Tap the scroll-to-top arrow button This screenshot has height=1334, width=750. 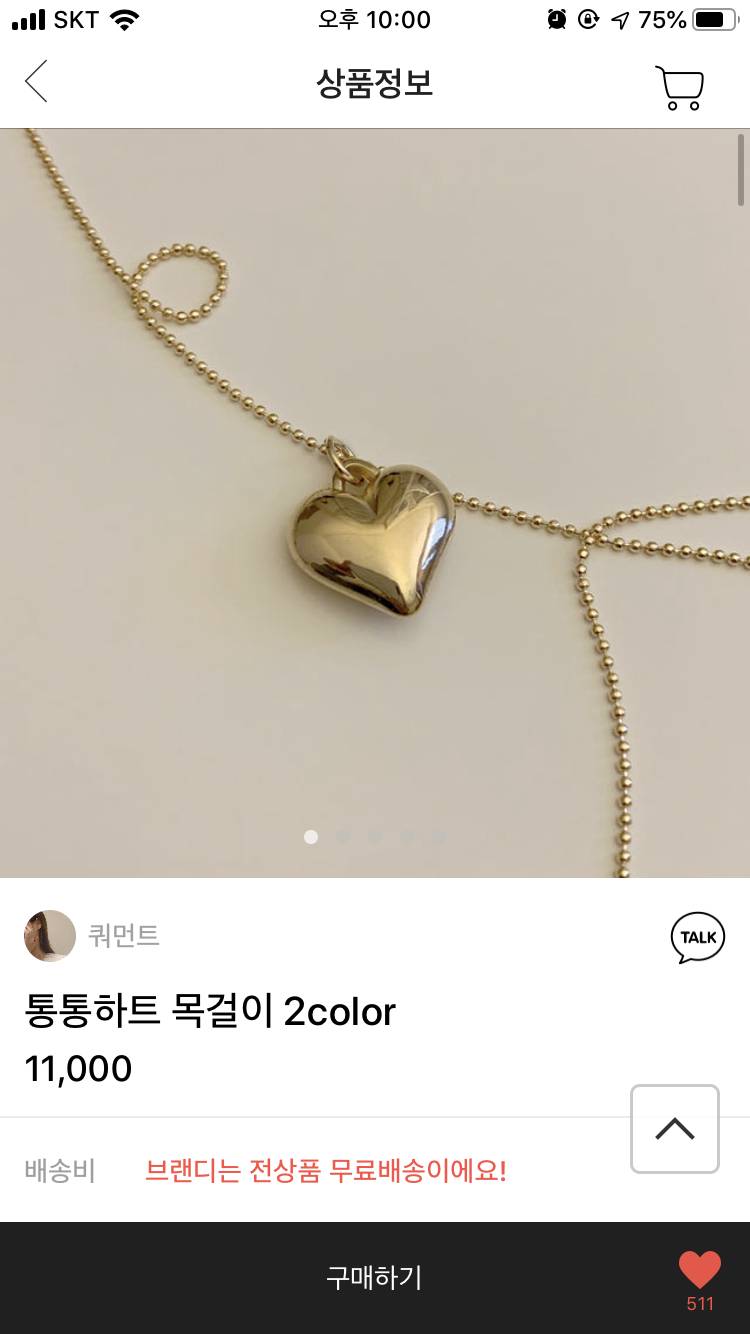pos(674,1129)
